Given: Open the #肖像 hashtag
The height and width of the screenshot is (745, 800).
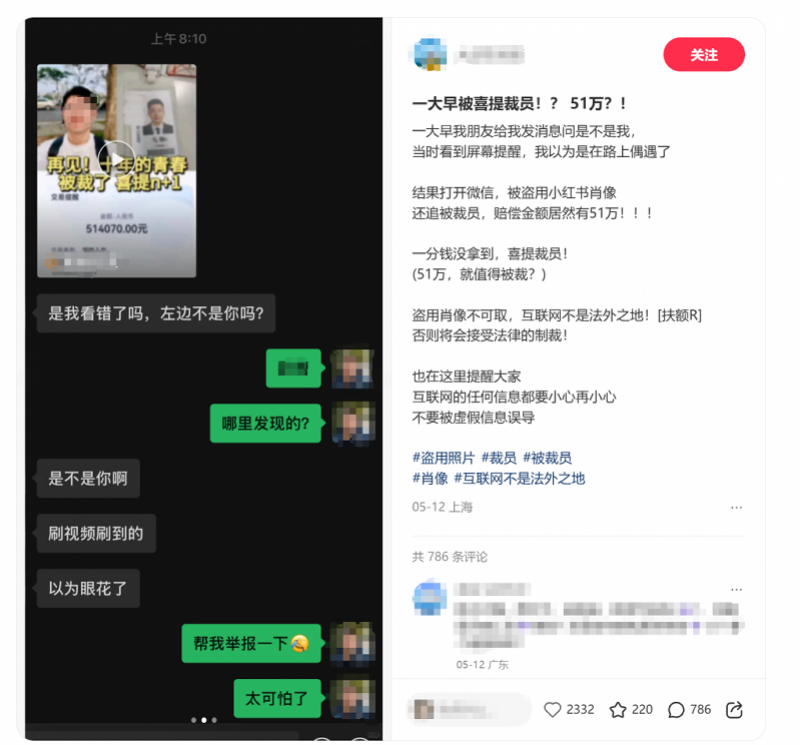Looking at the screenshot, I should point(430,479).
